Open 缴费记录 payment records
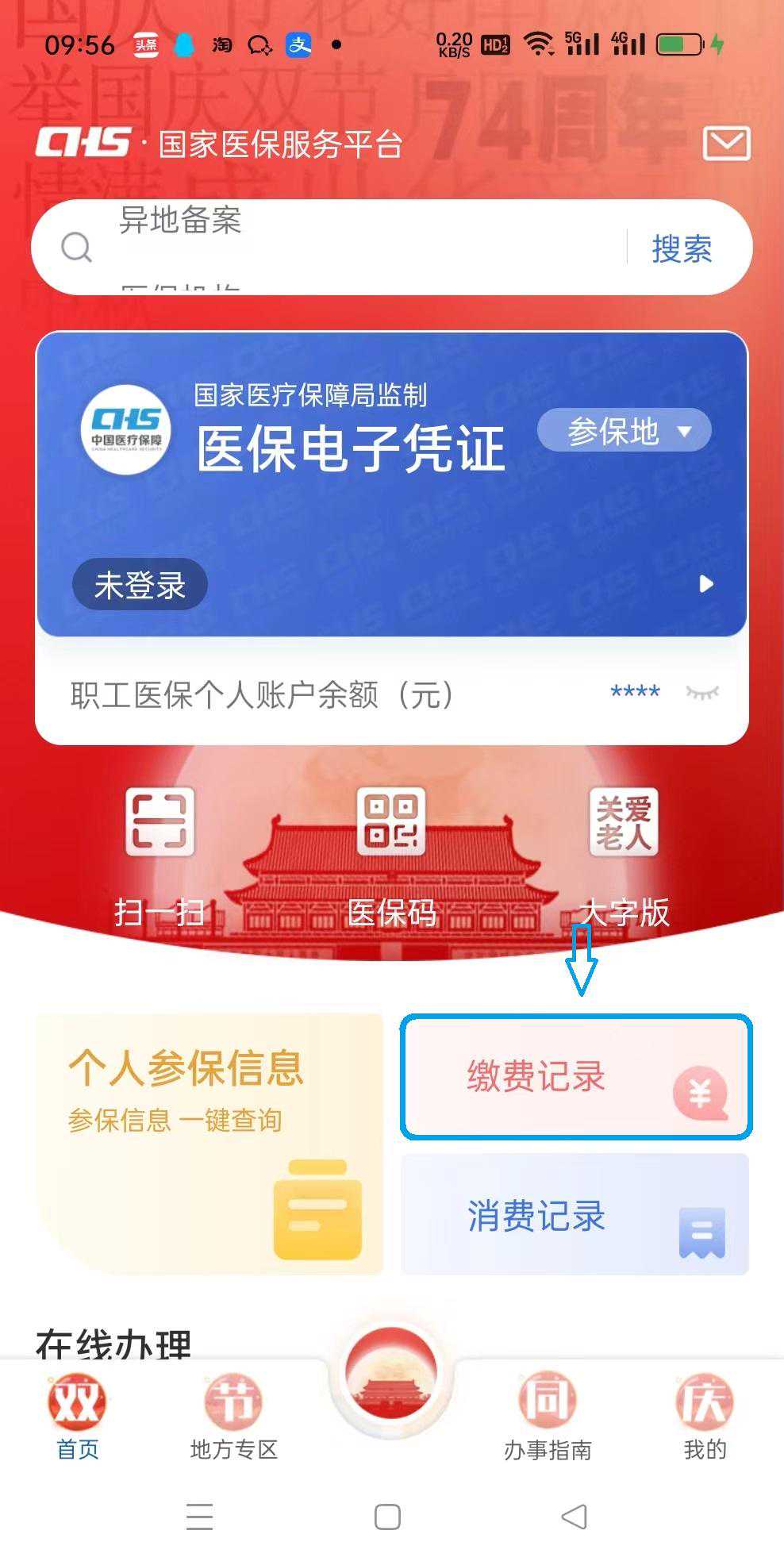 (576, 1077)
